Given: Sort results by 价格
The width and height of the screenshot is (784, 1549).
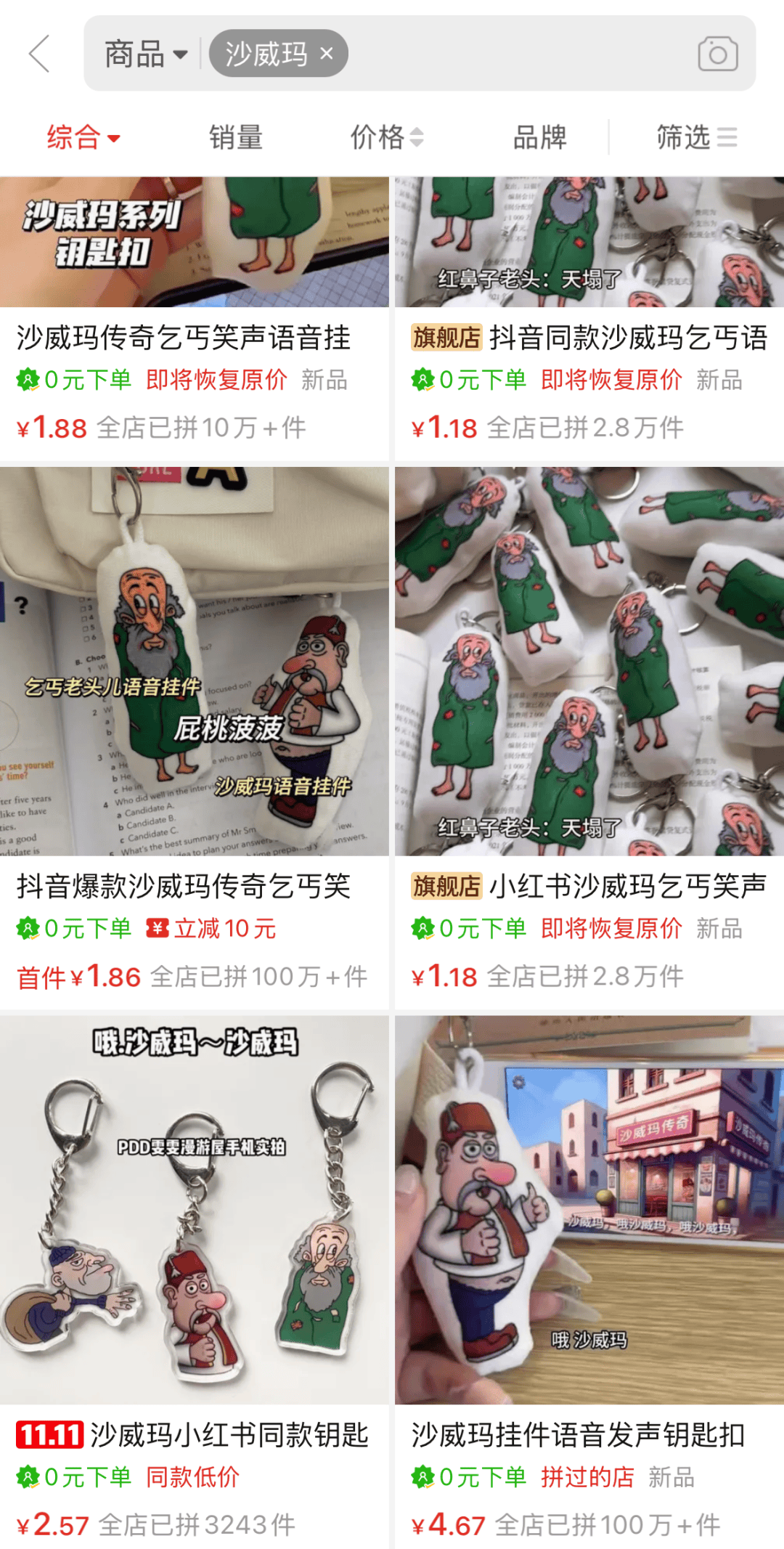Looking at the screenshot, I should tap(385, 137).
